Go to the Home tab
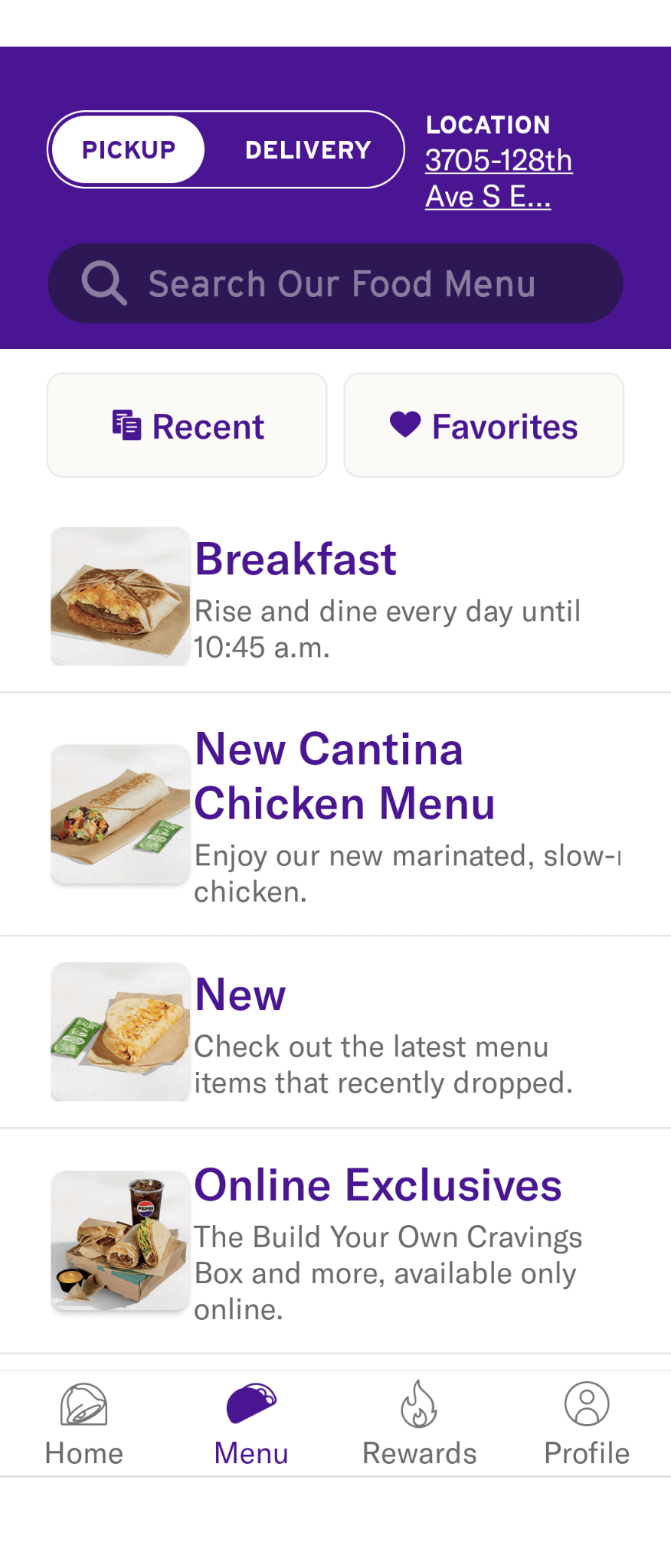This screenshot has height=1568, width=671. (x=83, y=1424)
